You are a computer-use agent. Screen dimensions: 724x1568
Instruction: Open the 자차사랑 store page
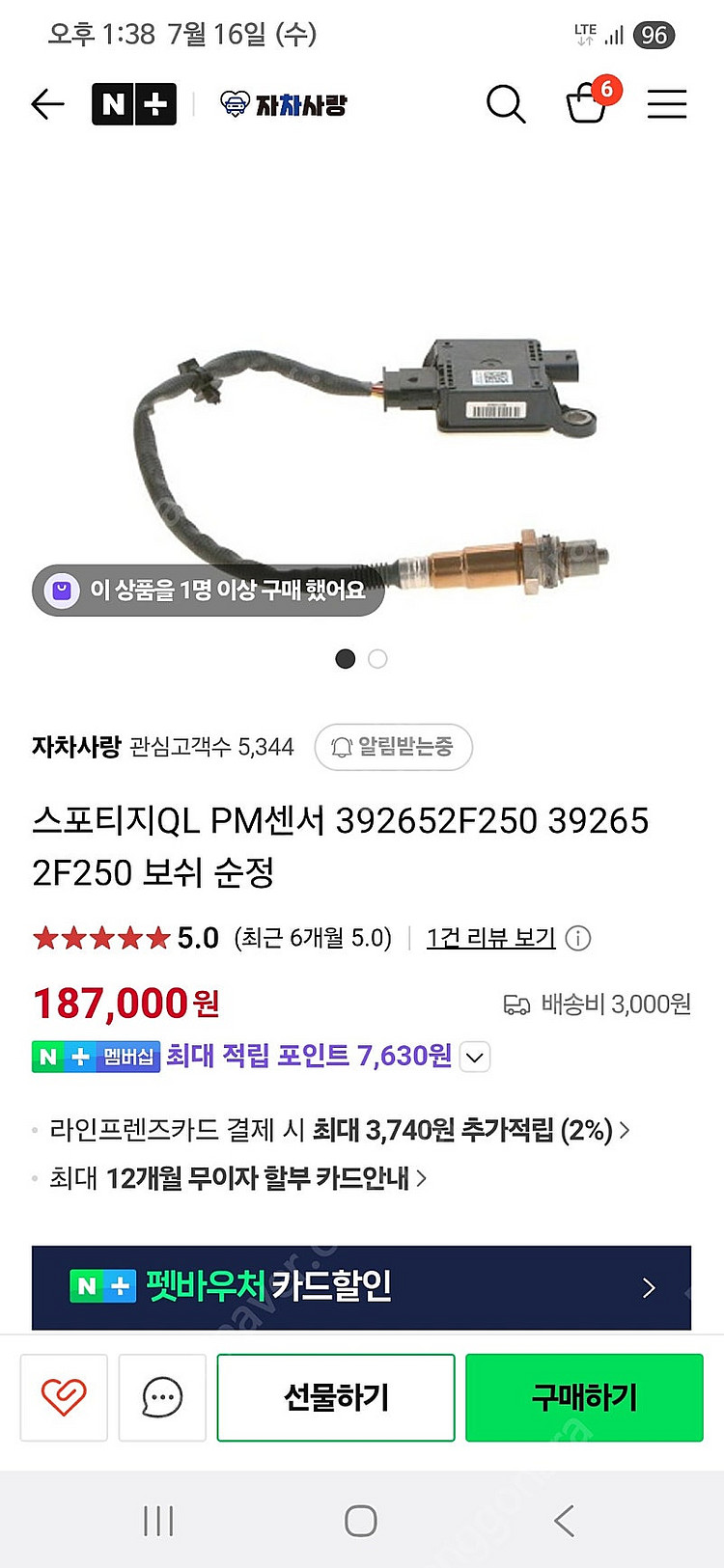coord(284,104)
